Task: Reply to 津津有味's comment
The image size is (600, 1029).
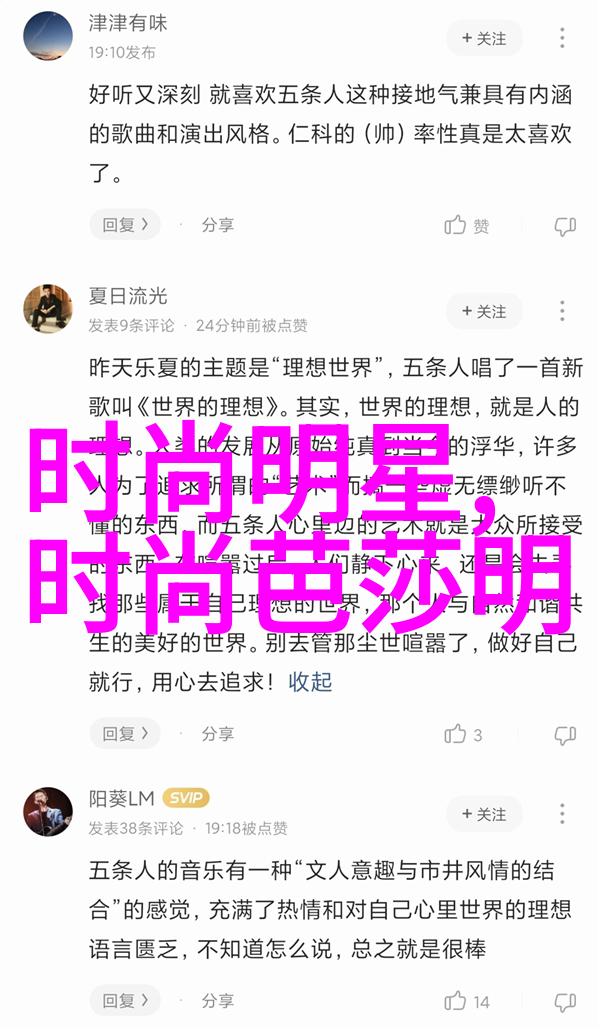Action: (125, 225)
